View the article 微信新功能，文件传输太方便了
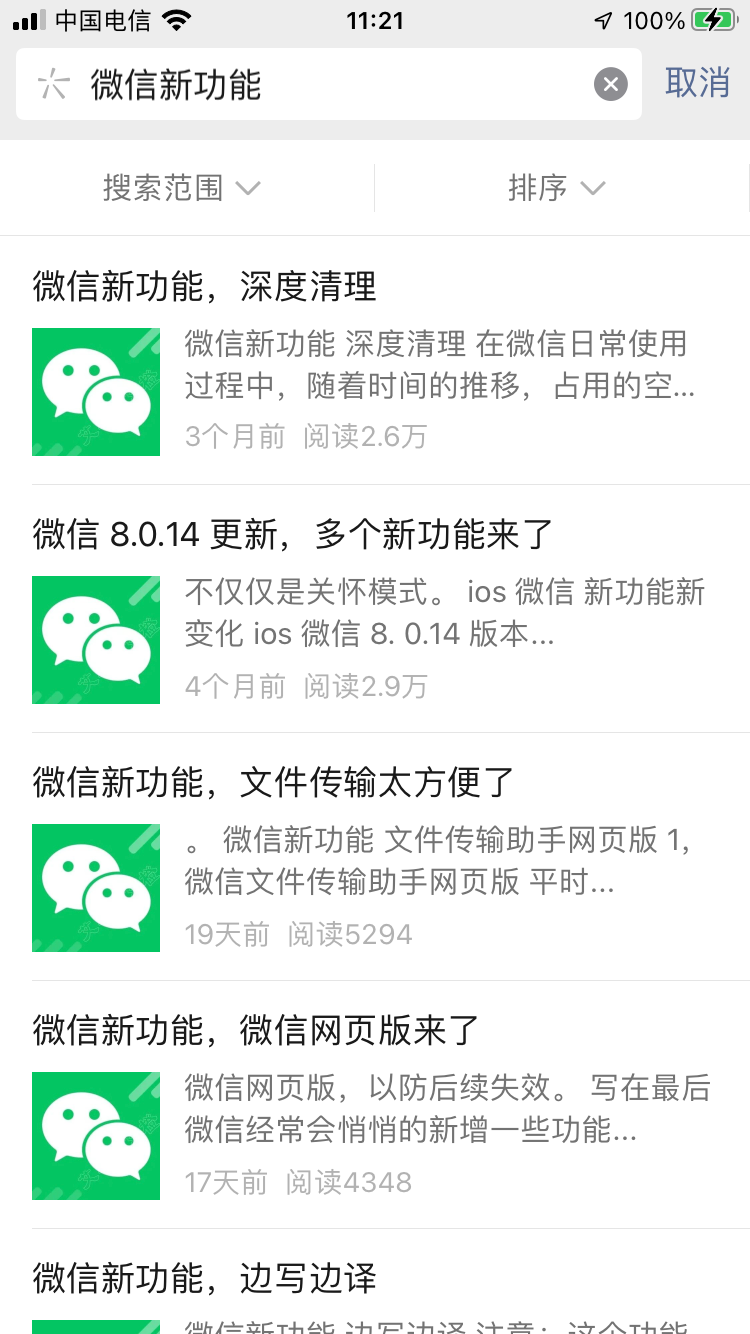 tap(273, 782)
